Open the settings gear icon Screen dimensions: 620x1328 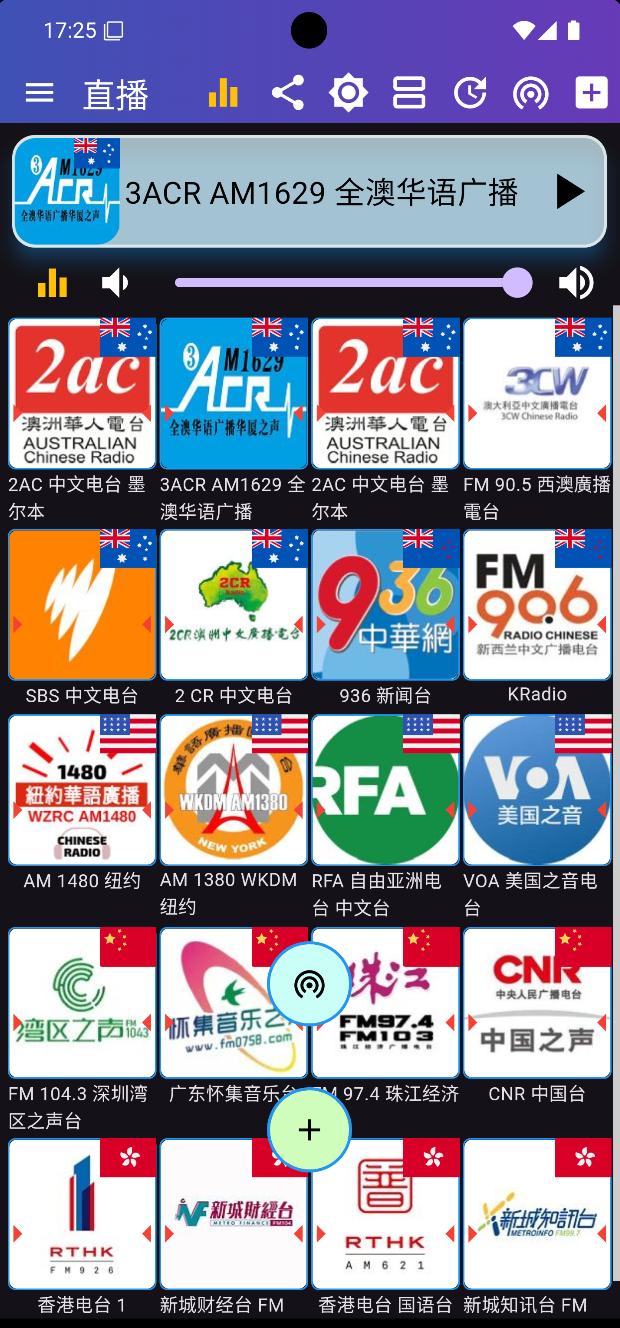[x=348, y=93]
